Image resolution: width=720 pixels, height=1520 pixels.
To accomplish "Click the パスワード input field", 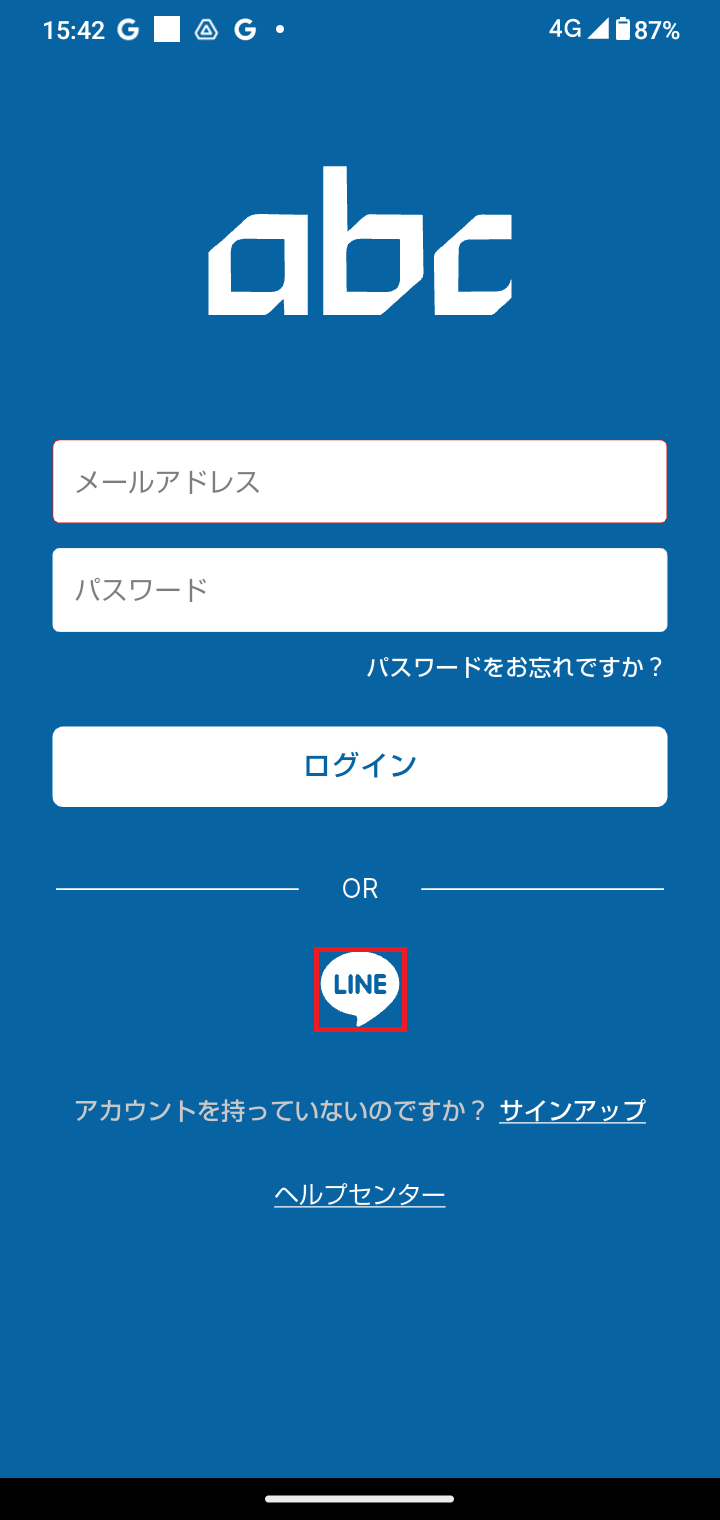I will [360, 590].
